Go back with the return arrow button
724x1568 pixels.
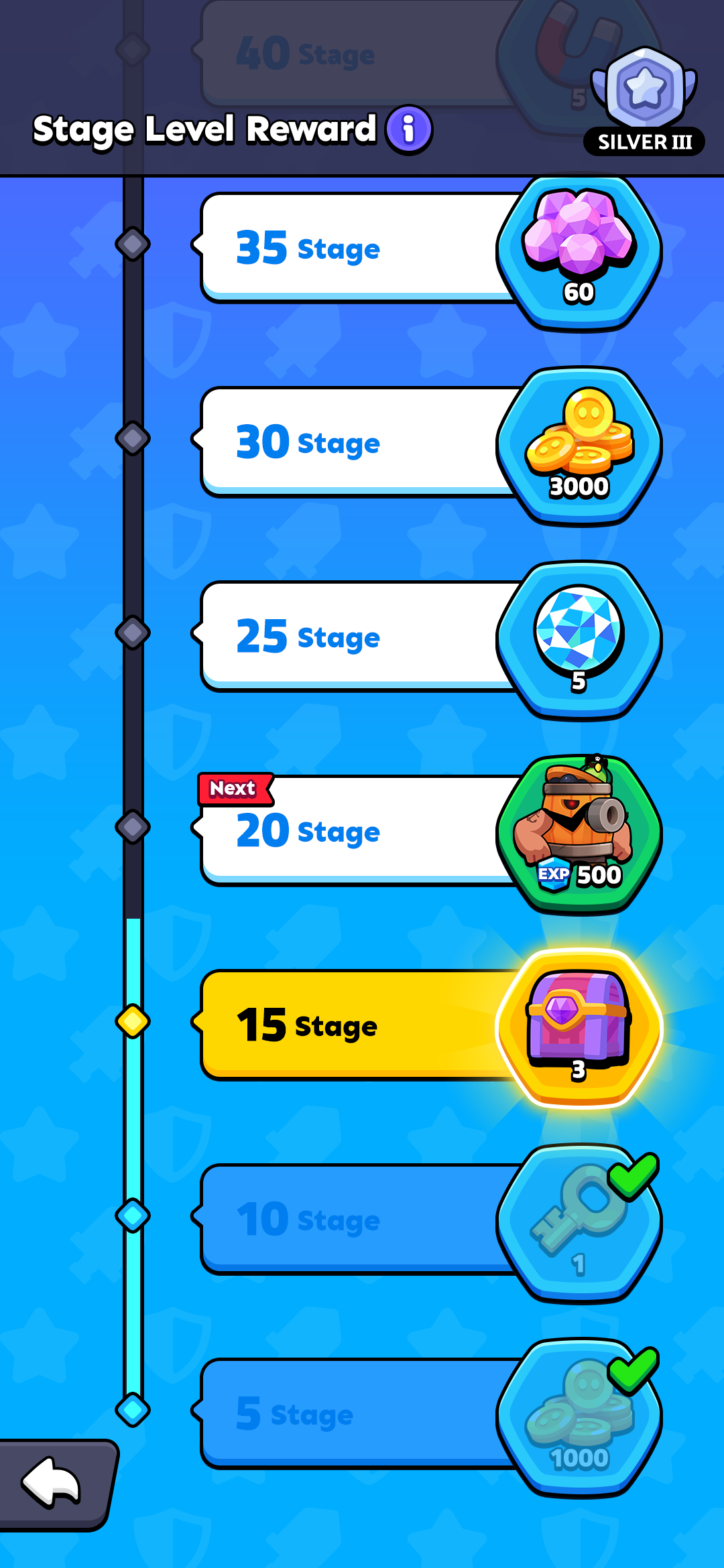[x=54, y=1484]
